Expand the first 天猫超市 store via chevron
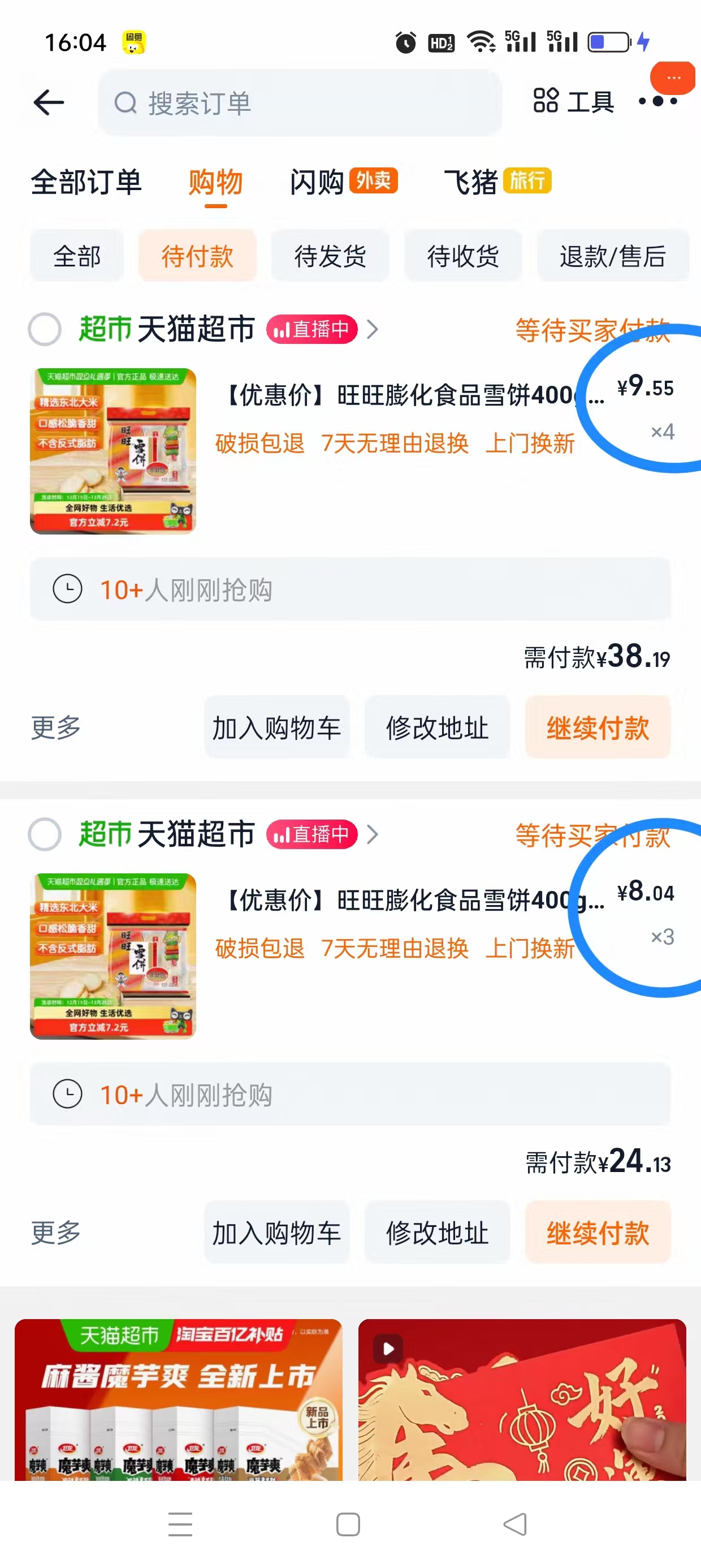 click(373, 329)
